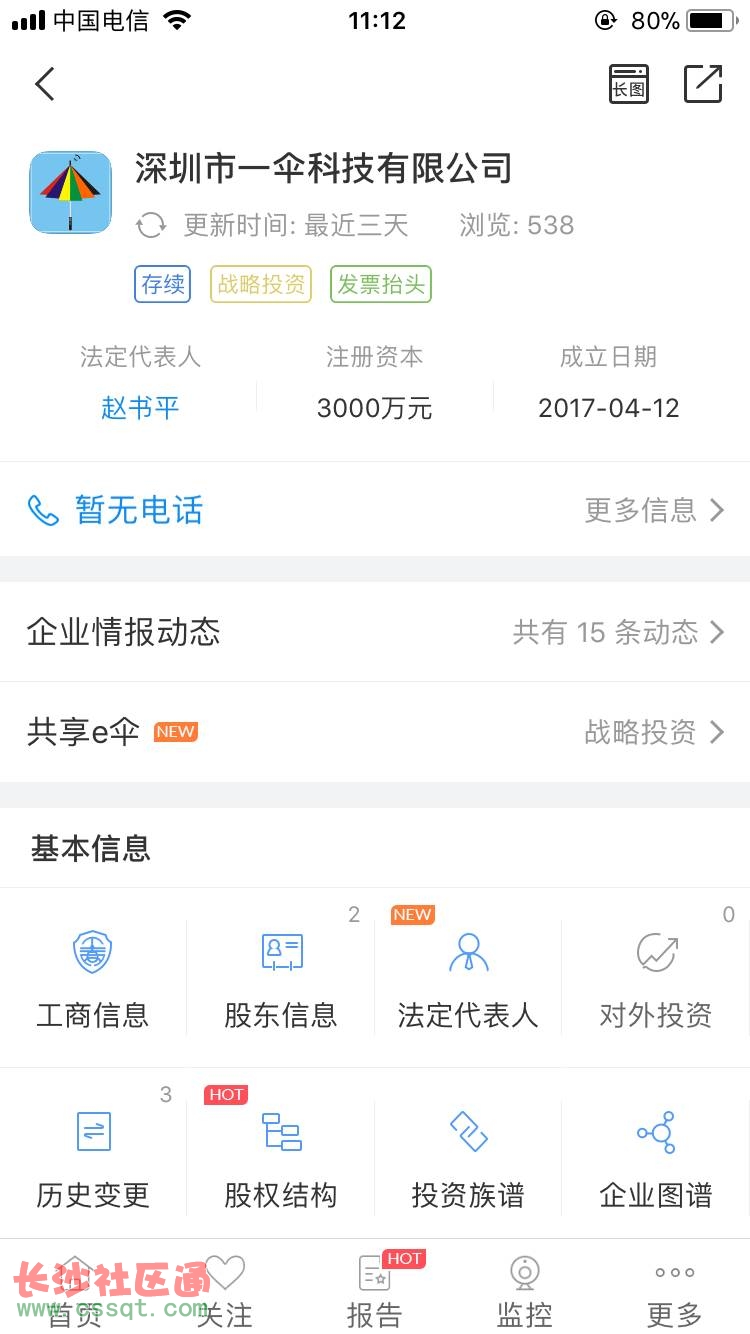View 历史变更 records
This screenshot has height=1334, width=750.
[x=93, y=1158]
